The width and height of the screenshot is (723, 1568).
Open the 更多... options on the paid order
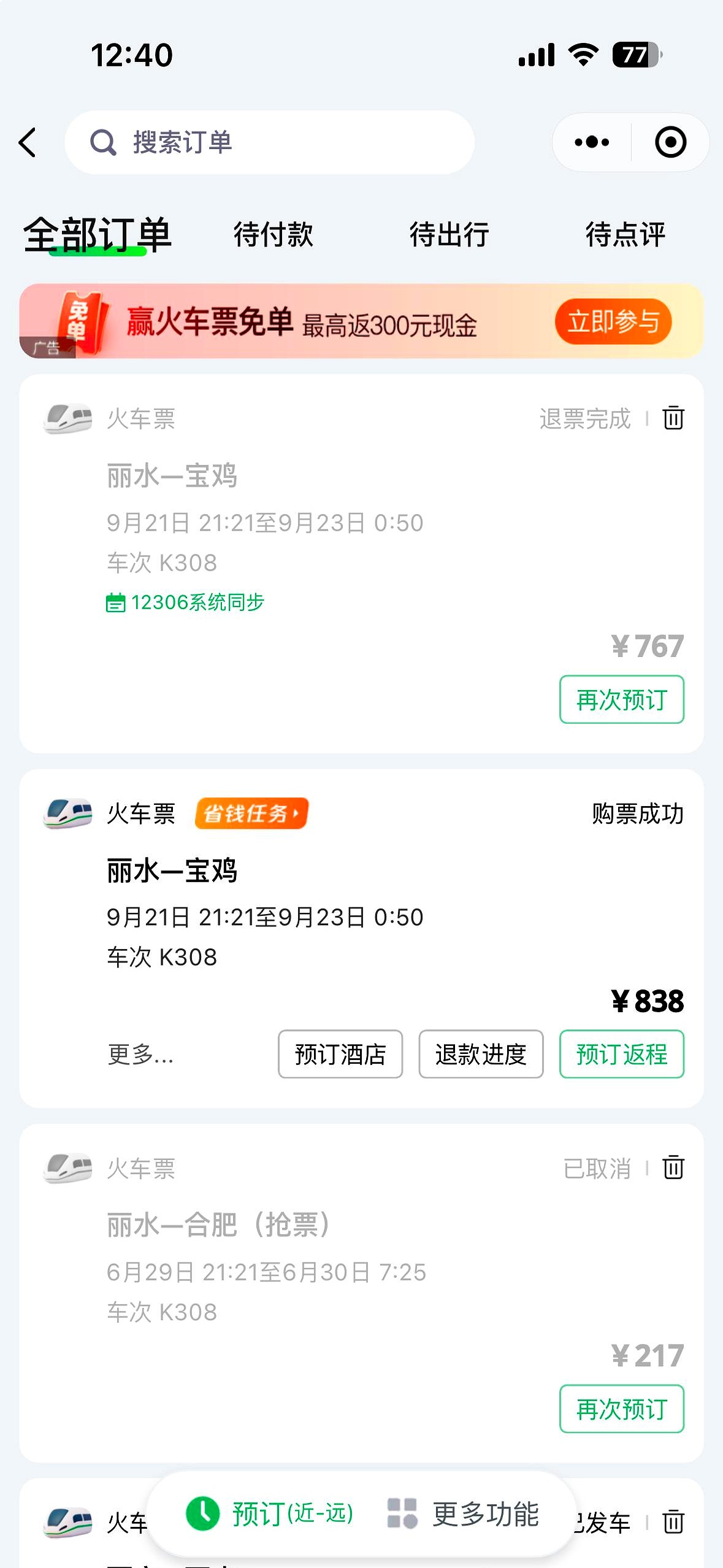point(140,1055)
